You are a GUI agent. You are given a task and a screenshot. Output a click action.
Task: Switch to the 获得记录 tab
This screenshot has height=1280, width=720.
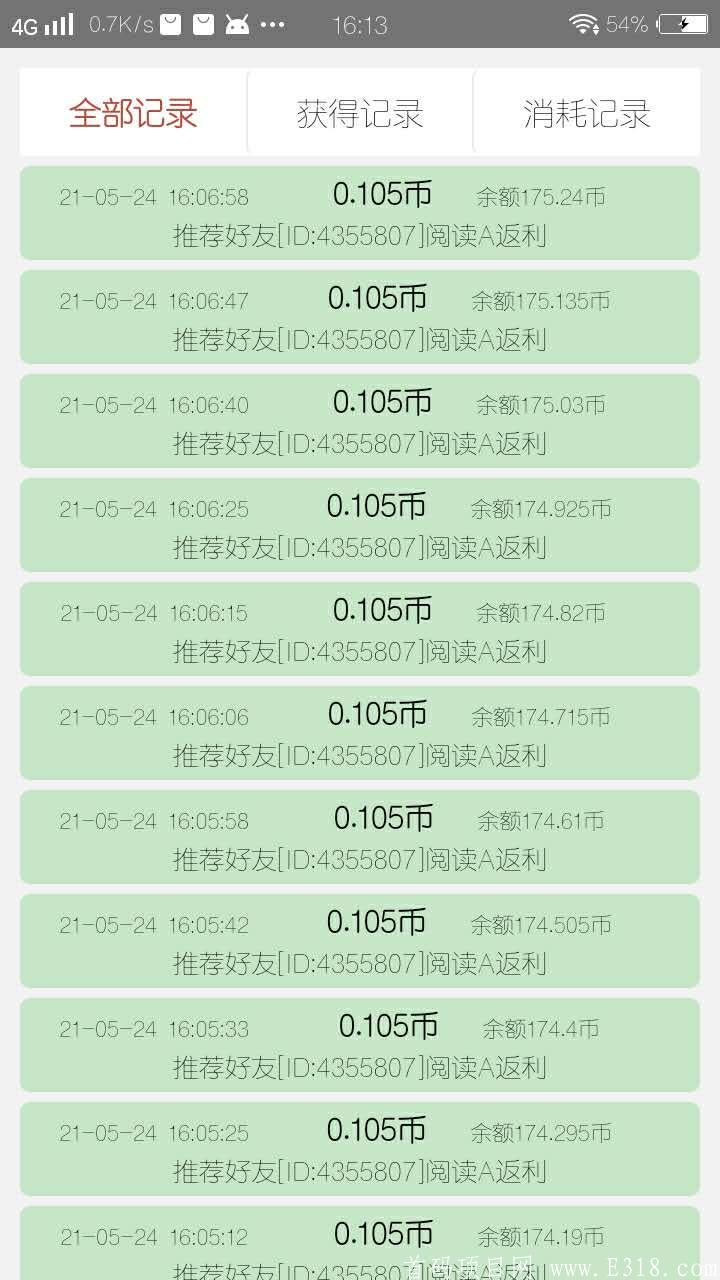click(x=360, y=112)
